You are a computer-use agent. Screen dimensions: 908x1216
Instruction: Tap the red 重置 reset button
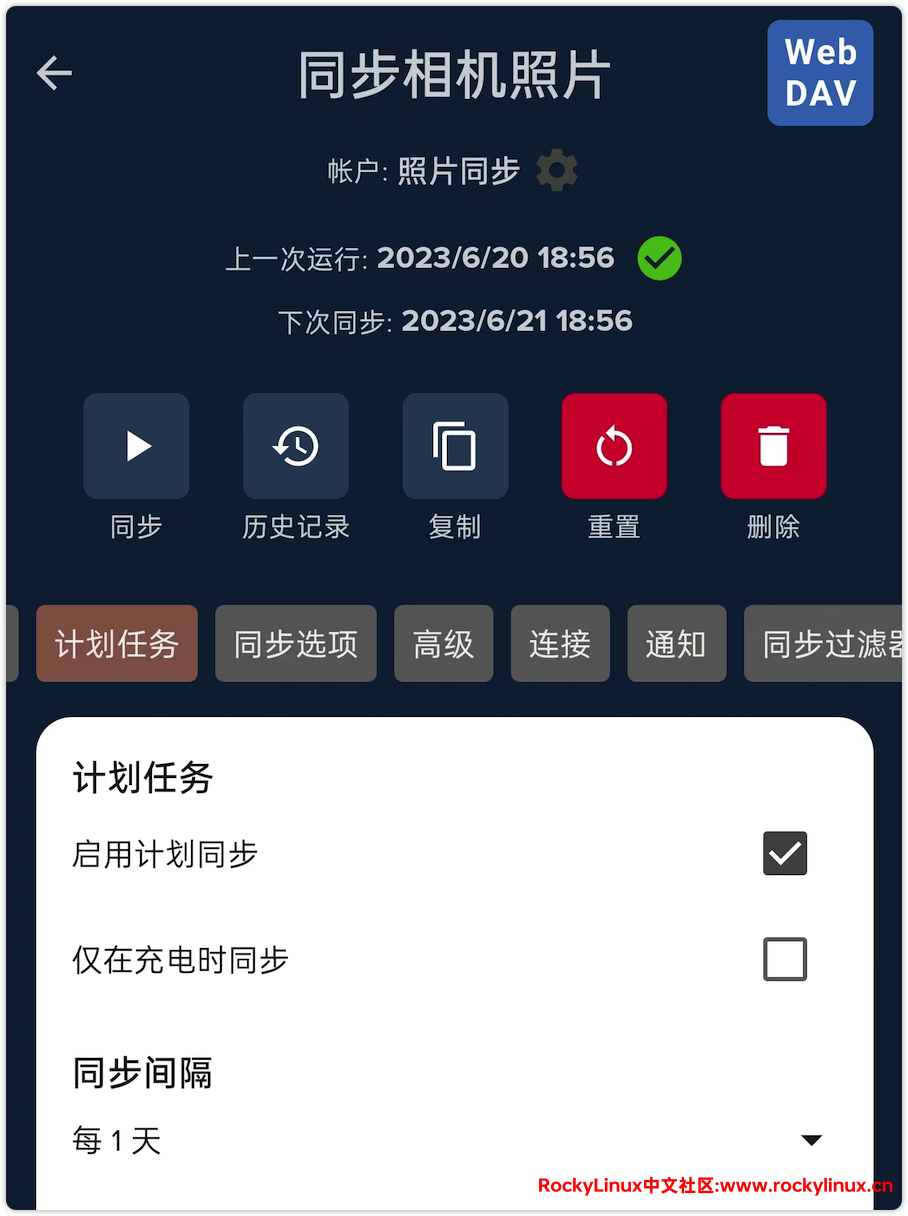[614, 446]
